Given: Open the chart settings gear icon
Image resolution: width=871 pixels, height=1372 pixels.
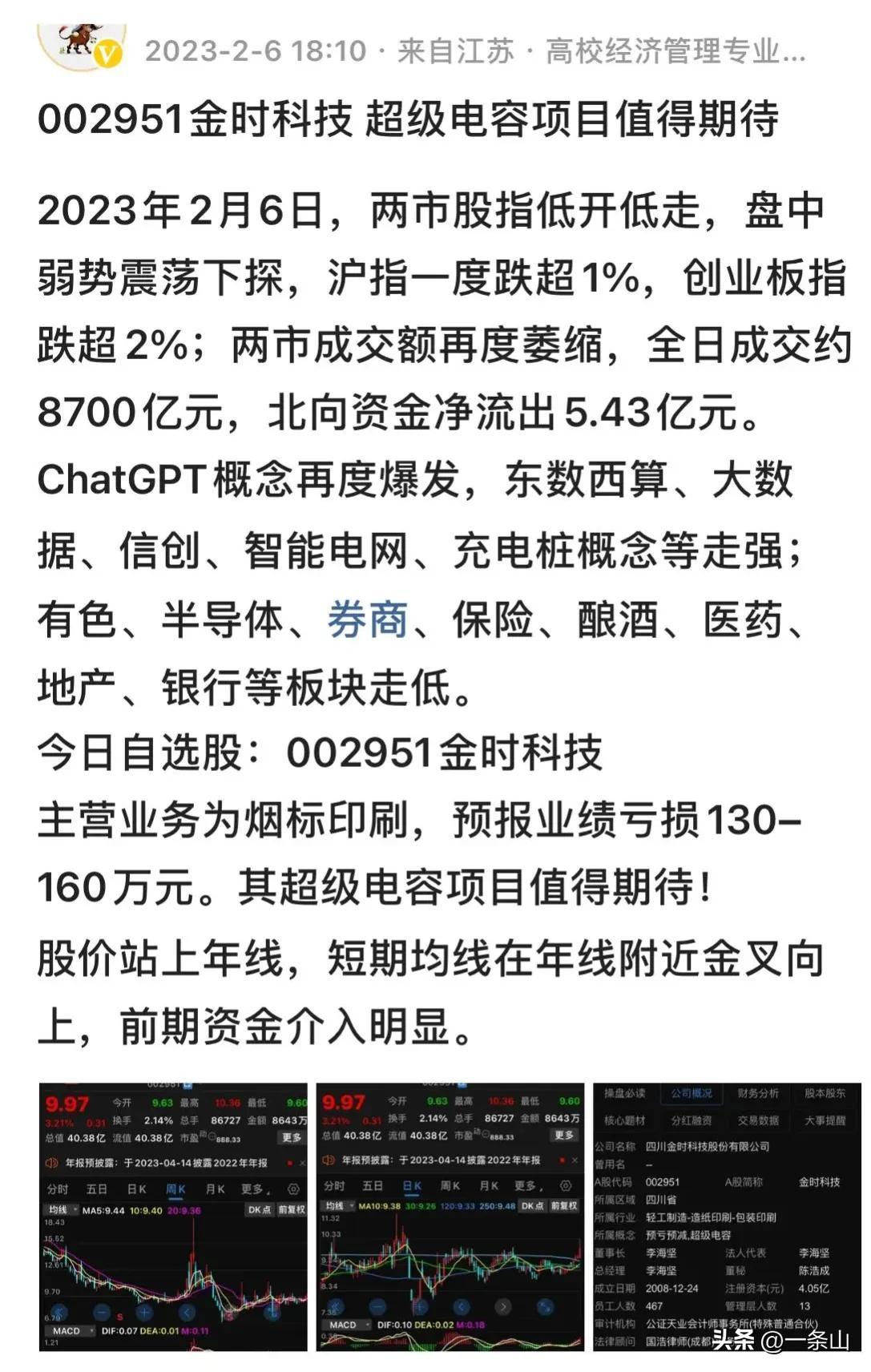Looking at the screenshot, I should (293, 1188).
